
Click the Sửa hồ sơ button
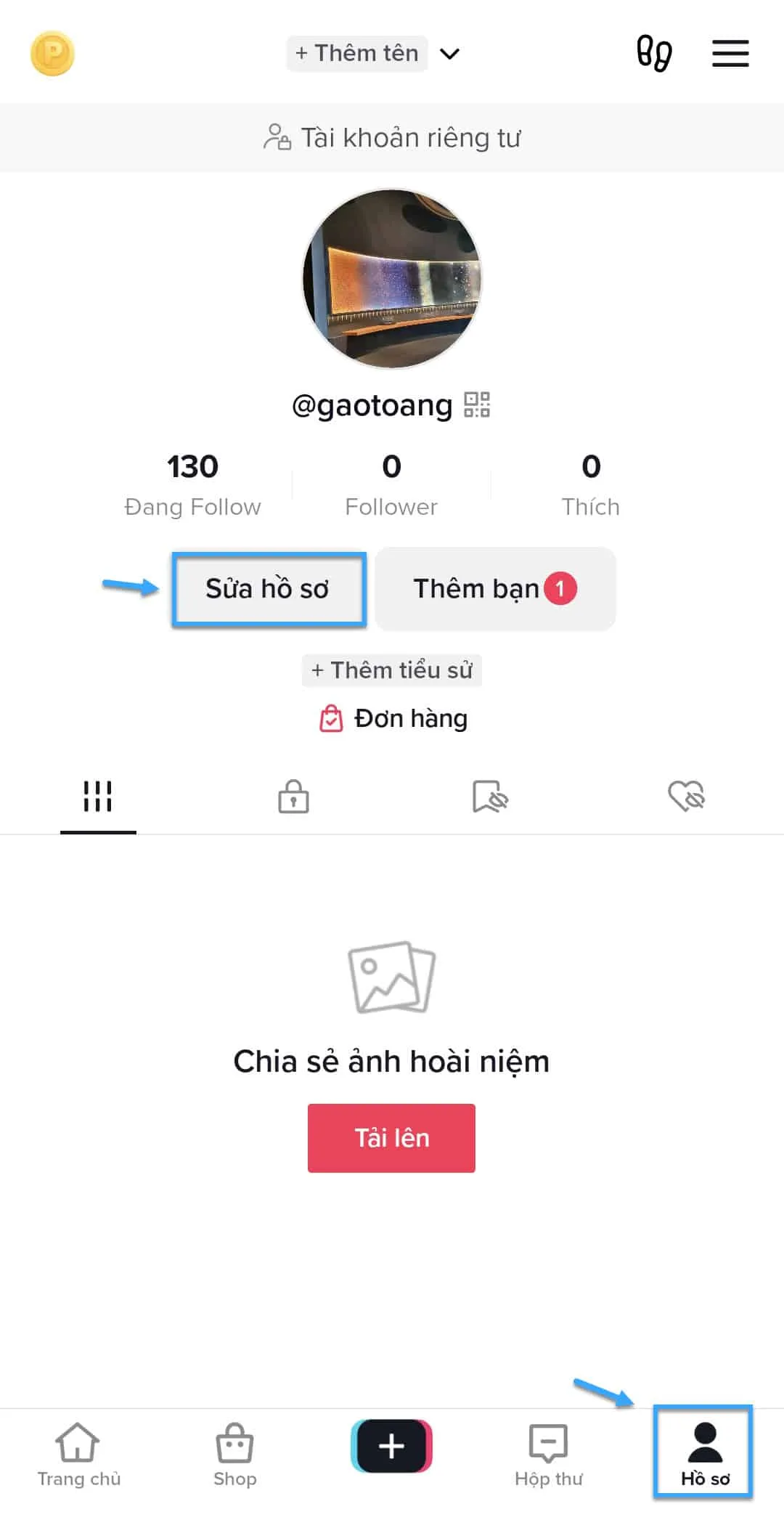pyautogui.click(x=269, y=589)
